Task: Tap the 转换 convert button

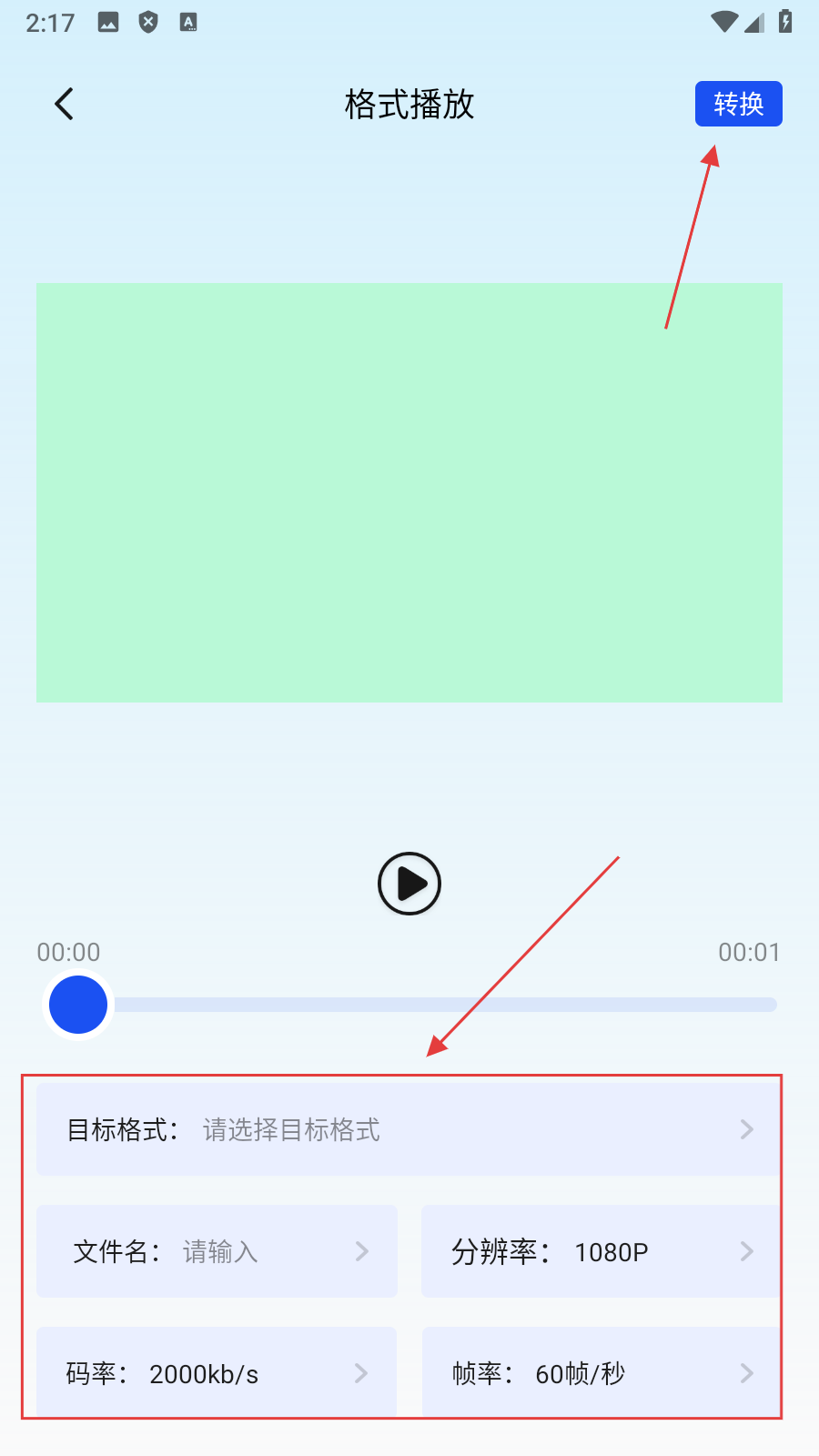Action: [x=738, y=104]
